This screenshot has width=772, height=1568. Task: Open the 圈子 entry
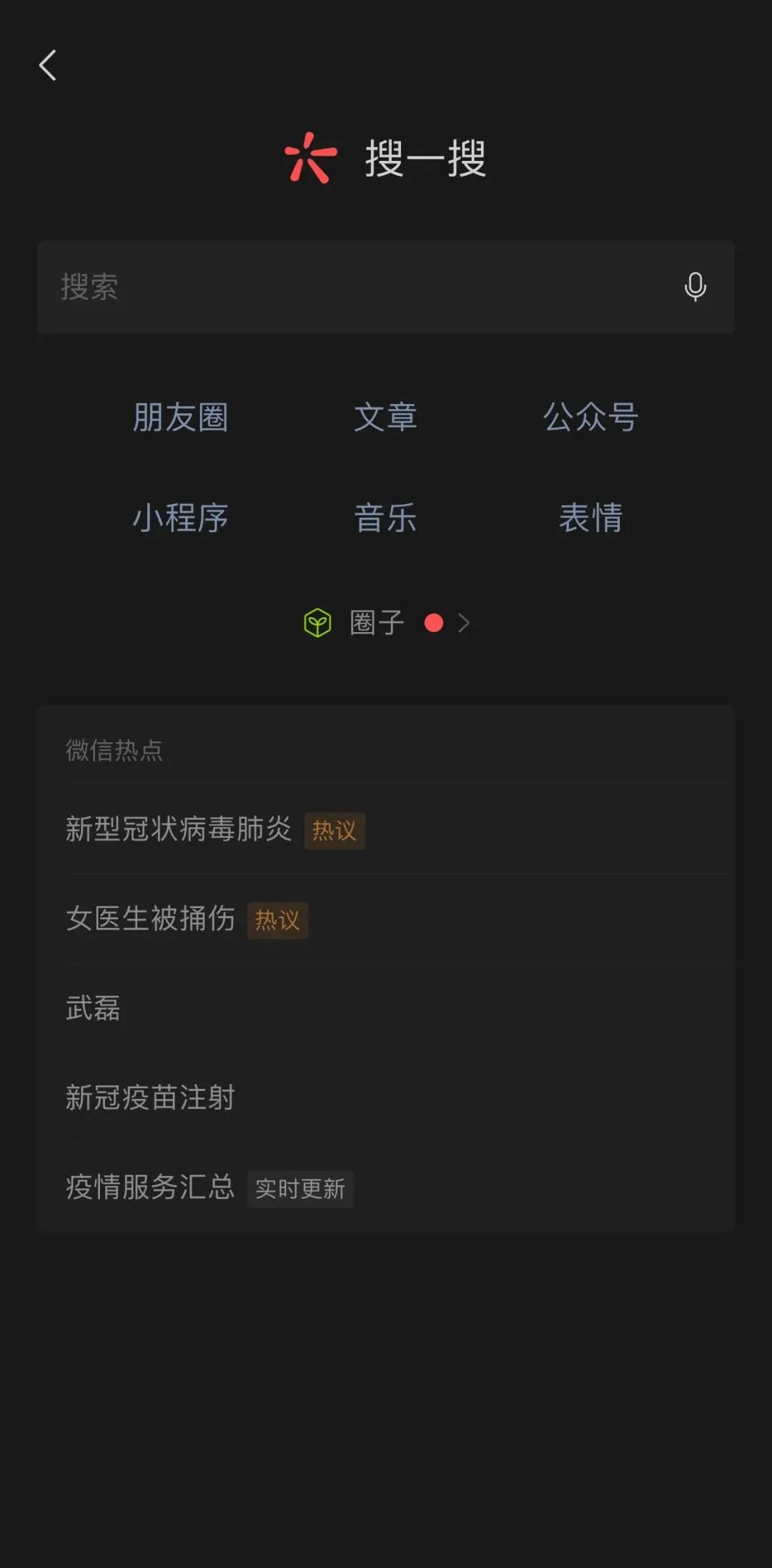coord(386,623)
